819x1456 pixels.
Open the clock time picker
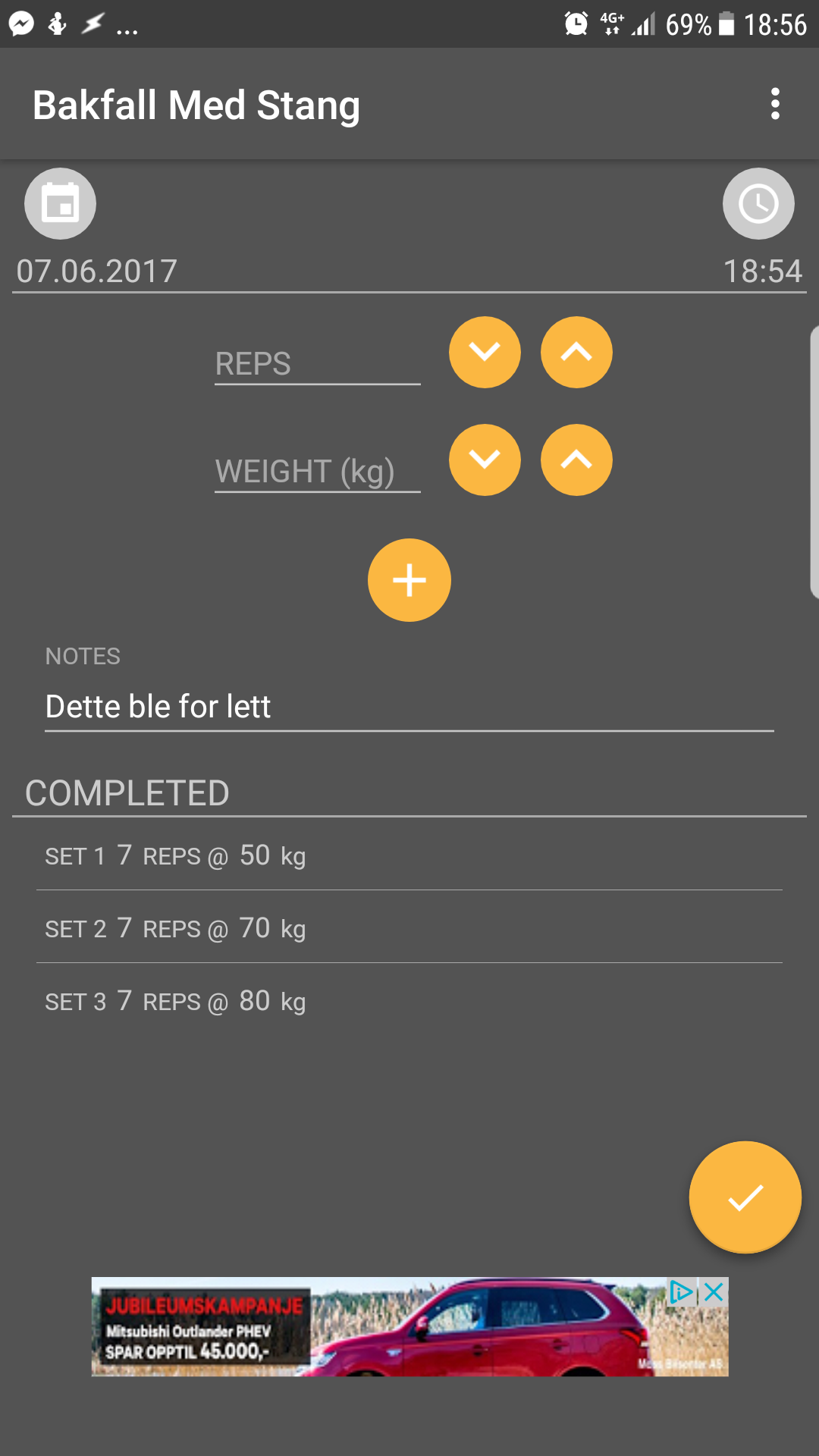(x=758, y=203)
